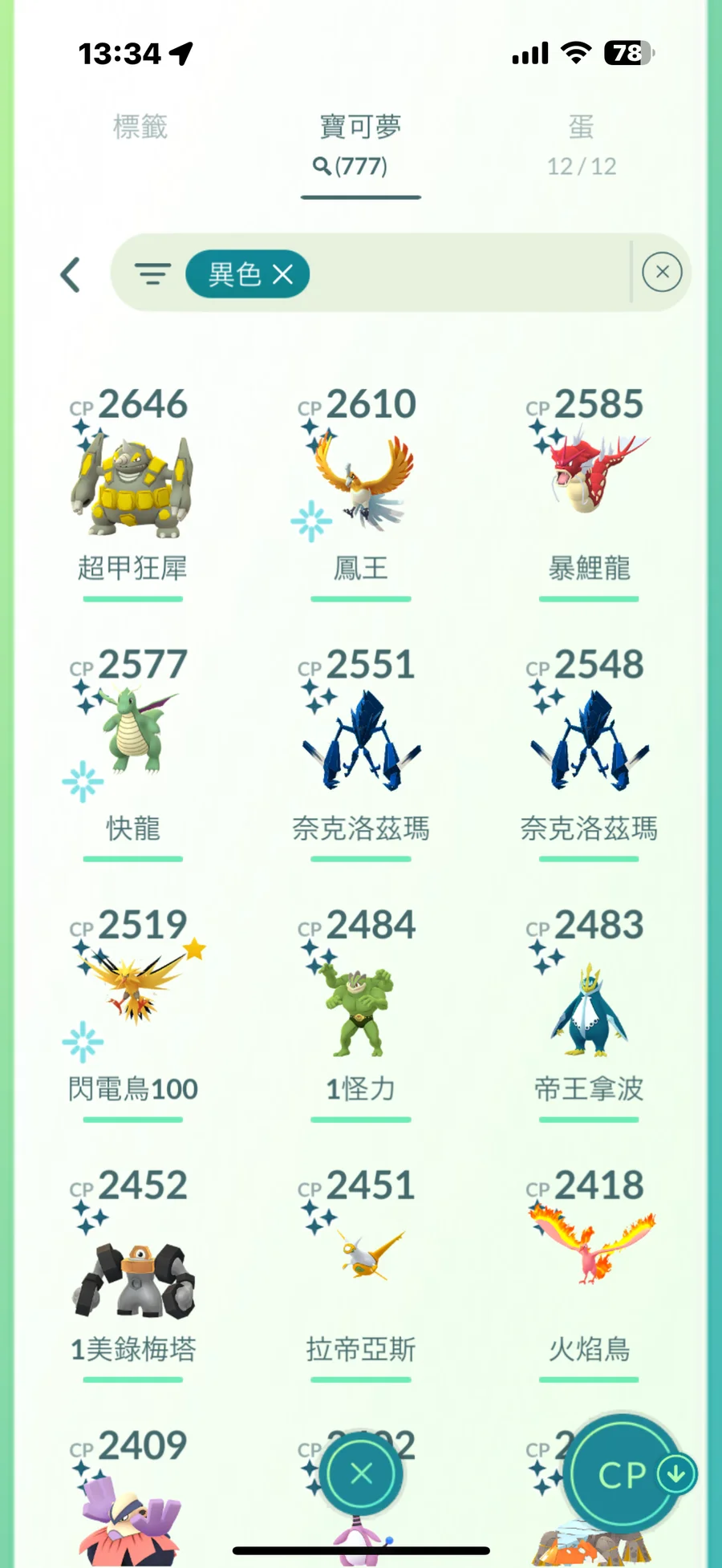This screenshot has width=722, height=1568.
Task: Change the CP sort order
Action: (622, 1473)
